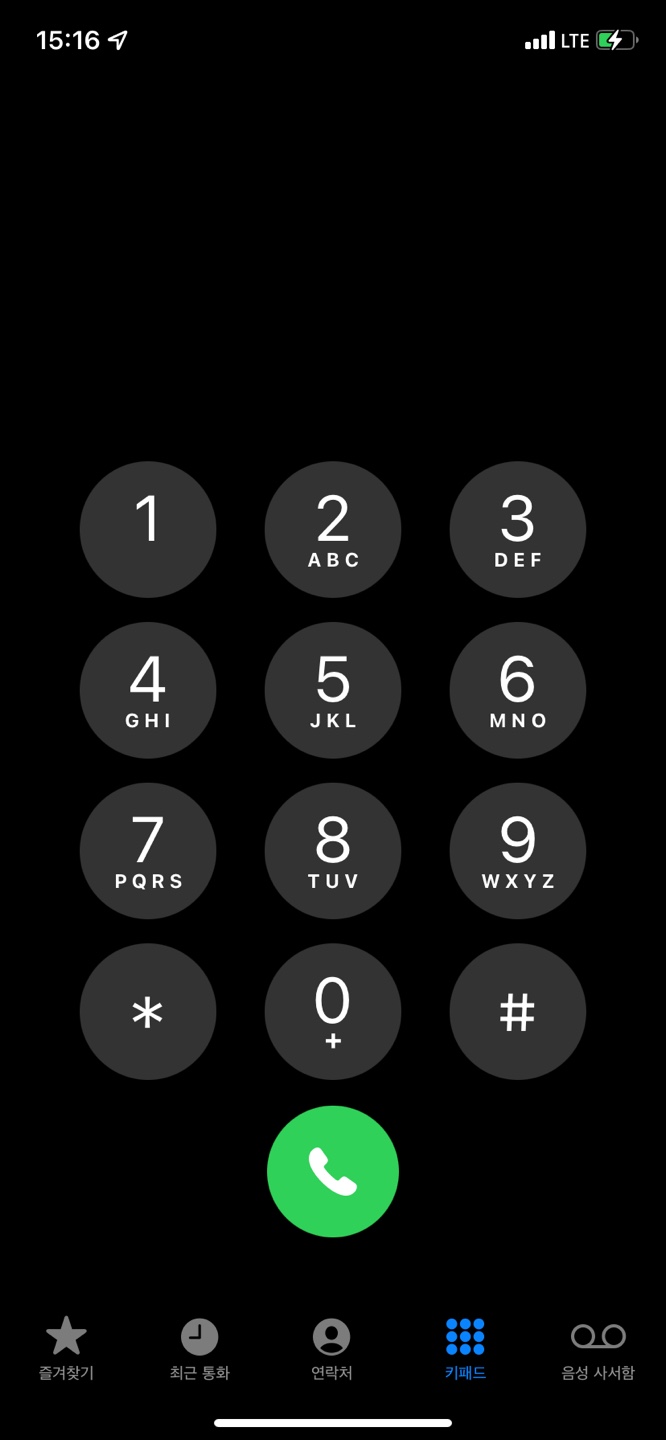Tap the 2 ABC key
This screenshot has height=1440, width=666.
(333, 530)
